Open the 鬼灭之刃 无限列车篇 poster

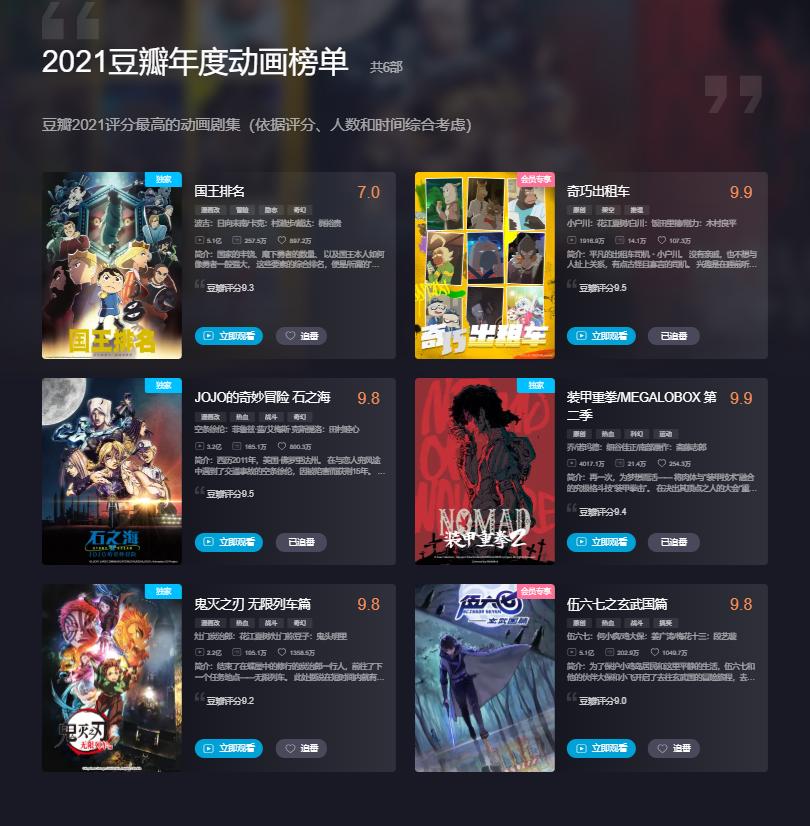pos(112,677)
